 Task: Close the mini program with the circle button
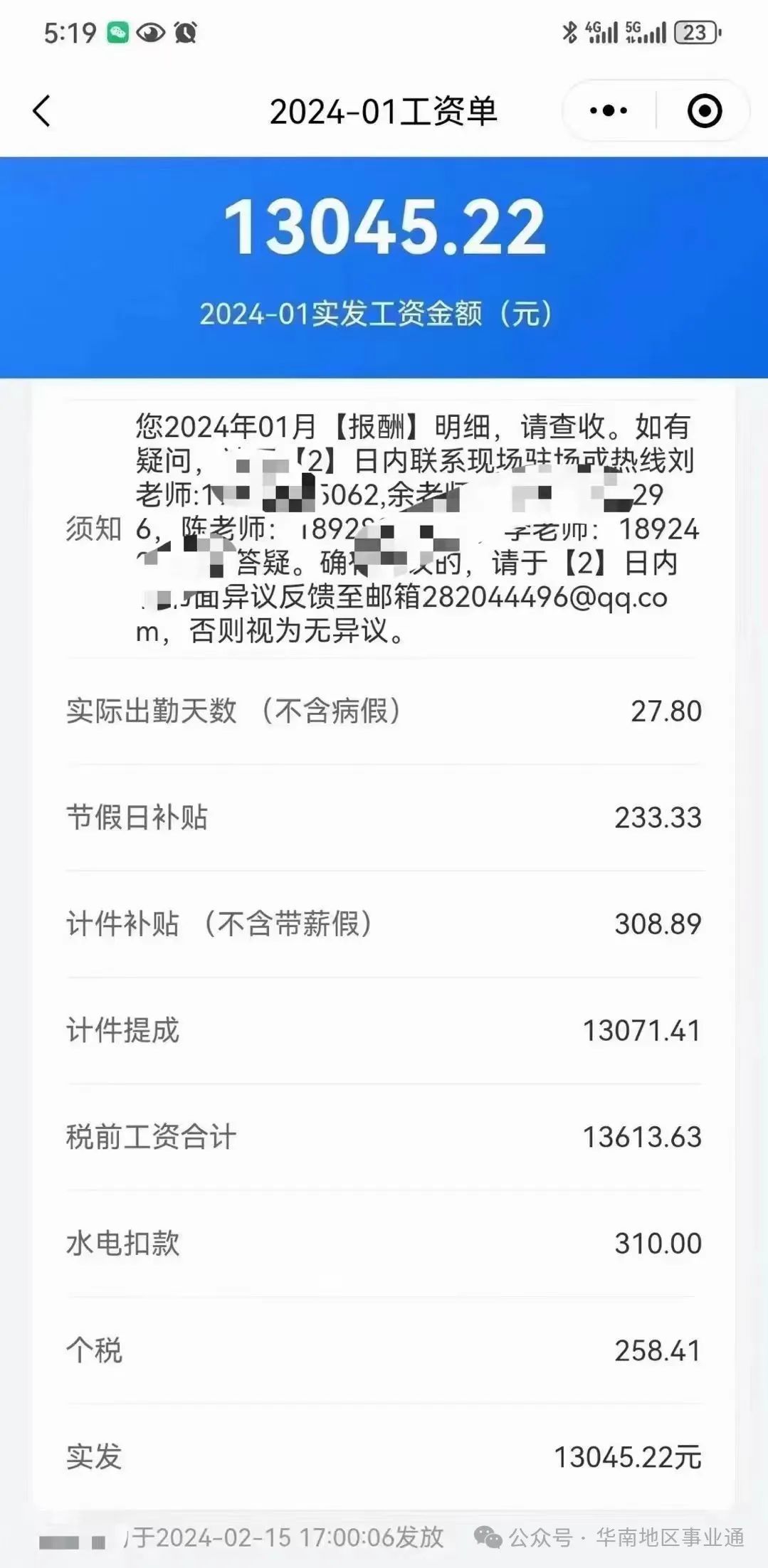click(705, 112)
